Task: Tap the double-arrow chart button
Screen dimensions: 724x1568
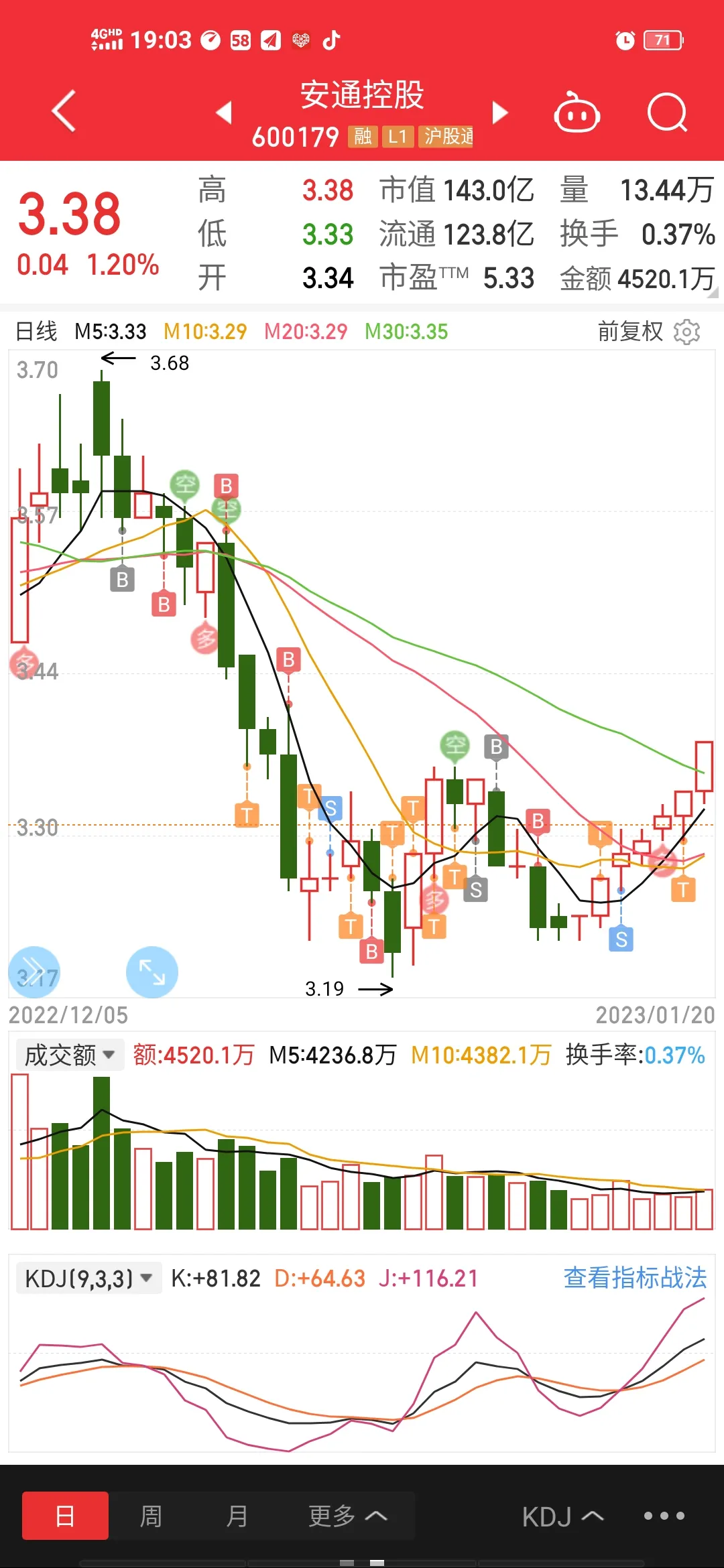Action: [34, 972]
